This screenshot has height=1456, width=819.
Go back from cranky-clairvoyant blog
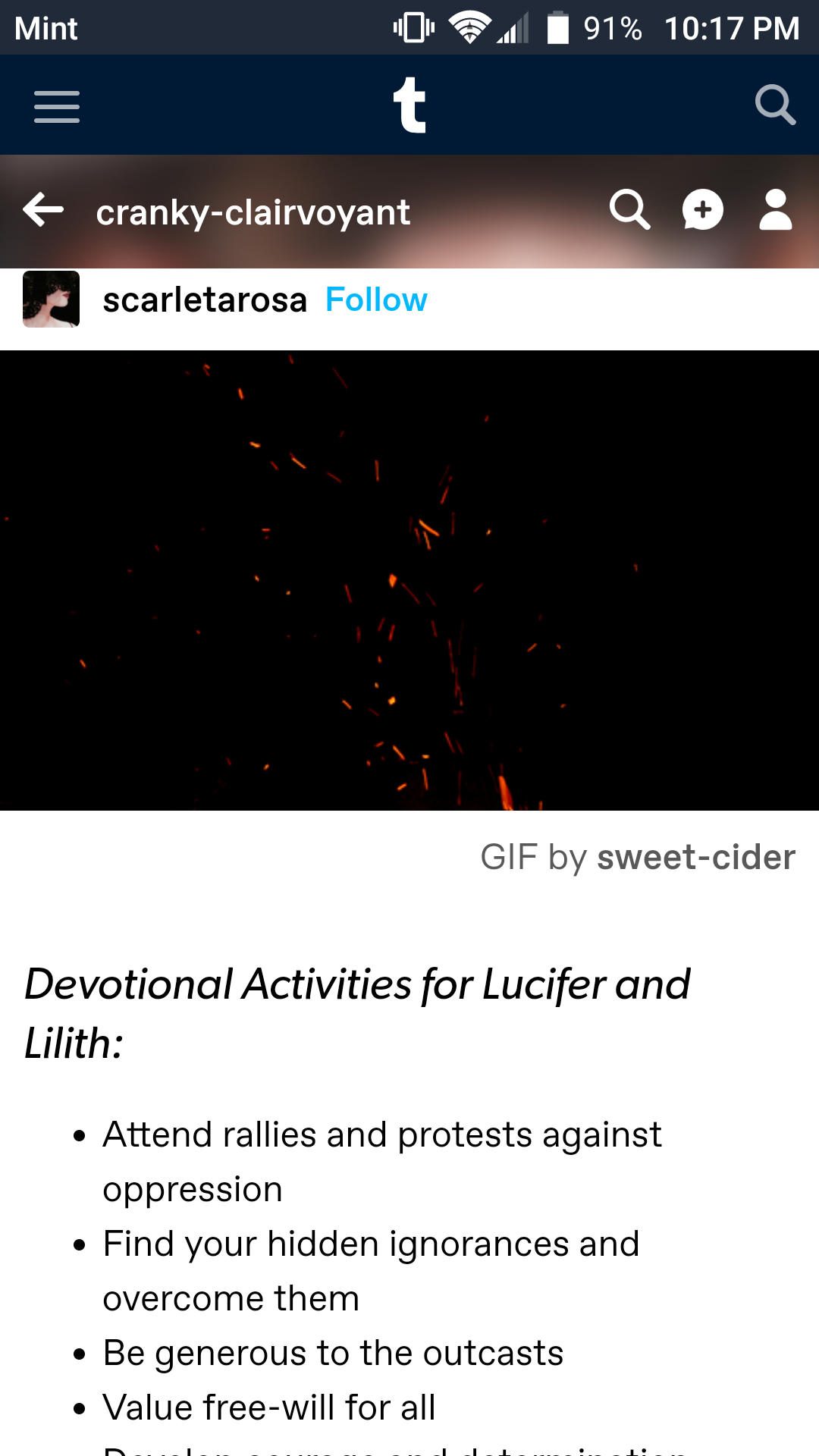43,210
